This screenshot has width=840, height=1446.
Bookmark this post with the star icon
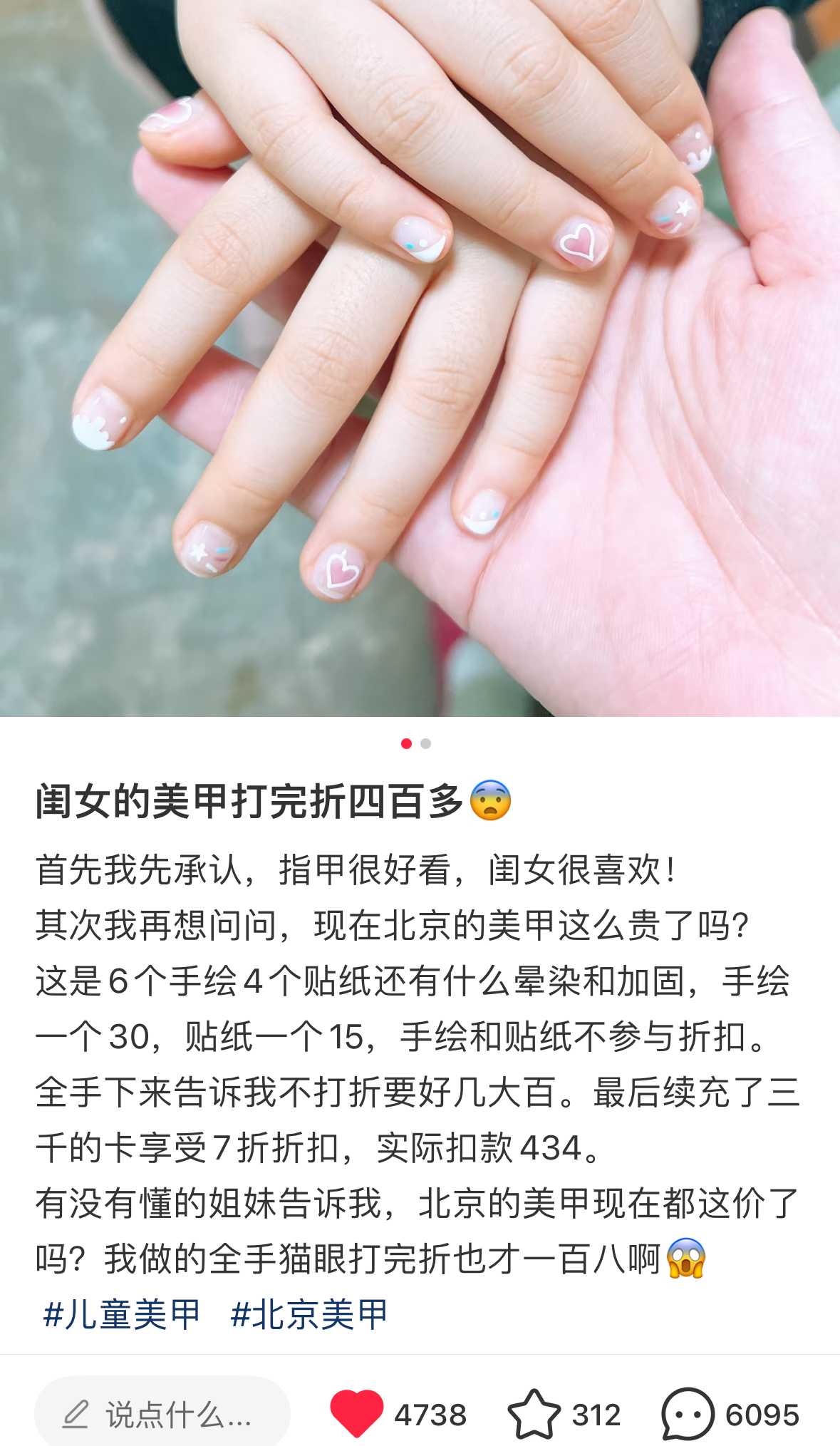coord(534,1414)
